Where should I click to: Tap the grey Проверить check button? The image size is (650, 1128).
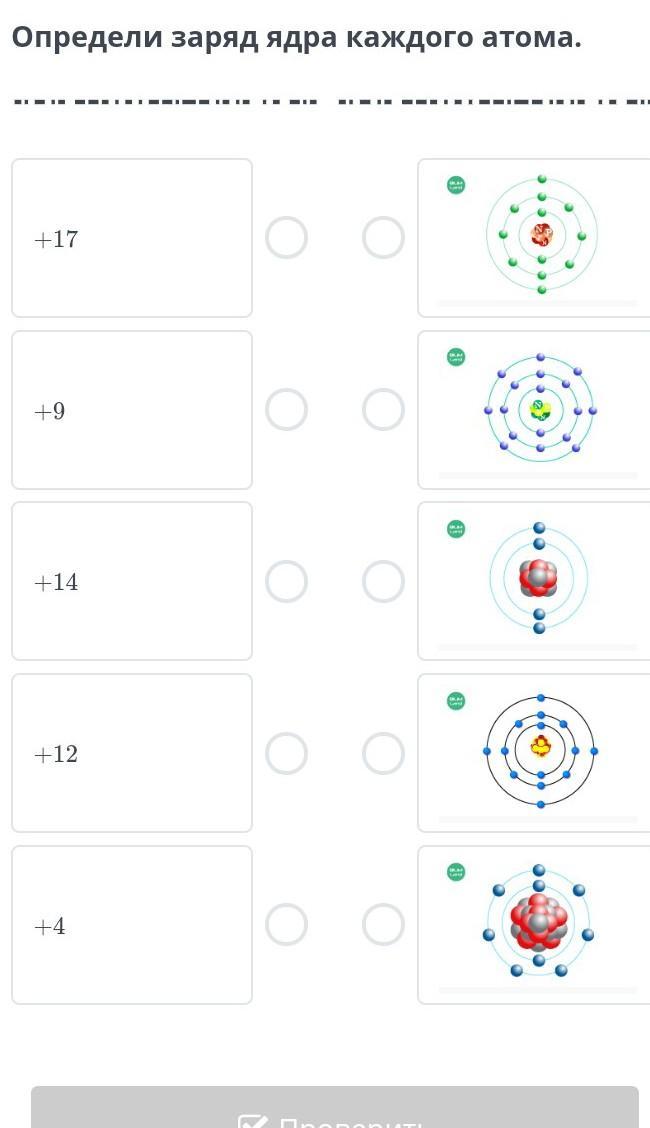[334, 1107]
